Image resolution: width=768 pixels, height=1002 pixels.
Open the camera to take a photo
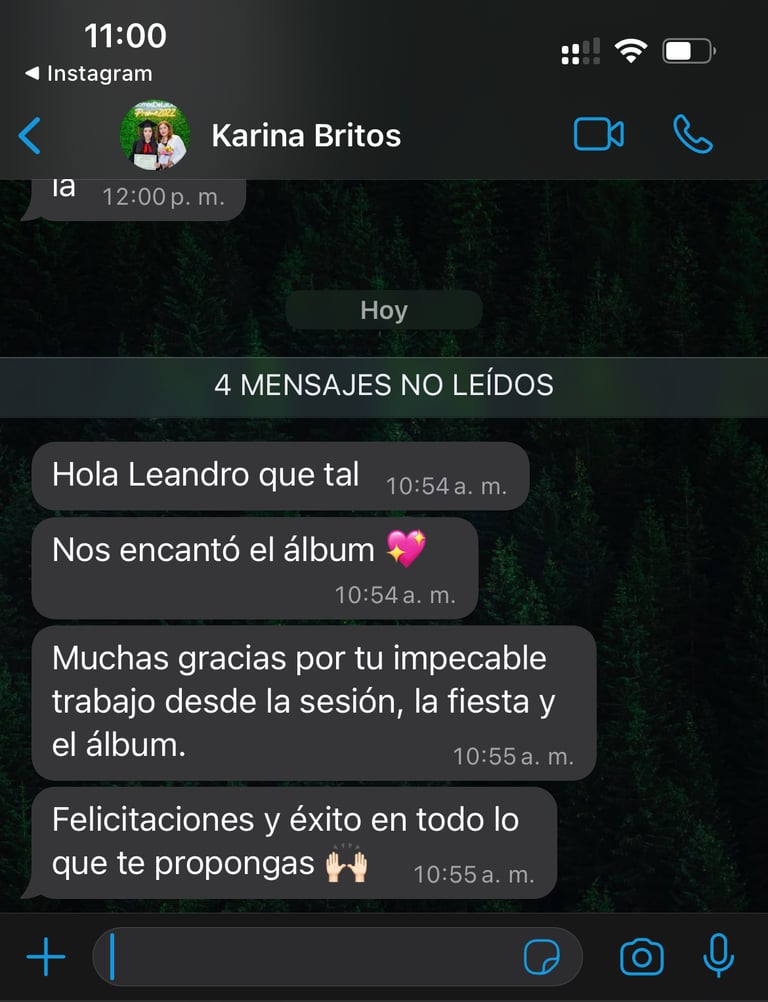(641, 958)
